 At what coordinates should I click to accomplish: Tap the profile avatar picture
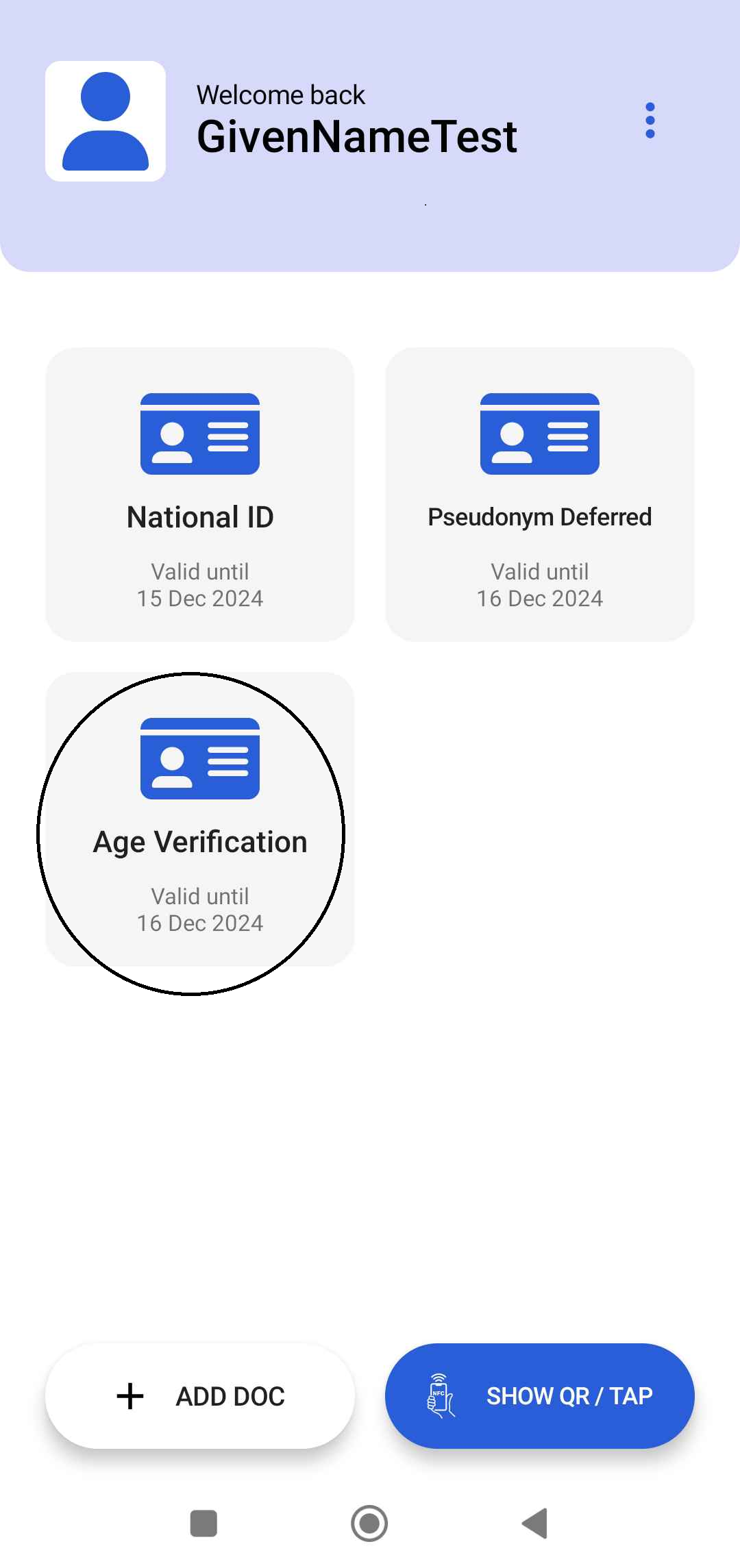106,121
